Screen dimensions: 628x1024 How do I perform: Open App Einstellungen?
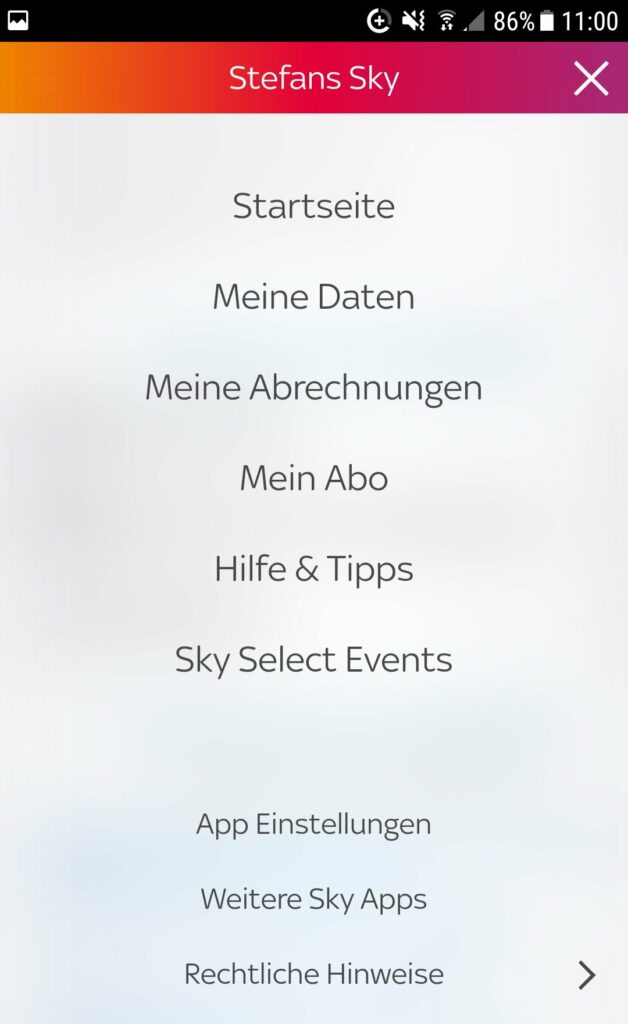click(x=313, y=825)
